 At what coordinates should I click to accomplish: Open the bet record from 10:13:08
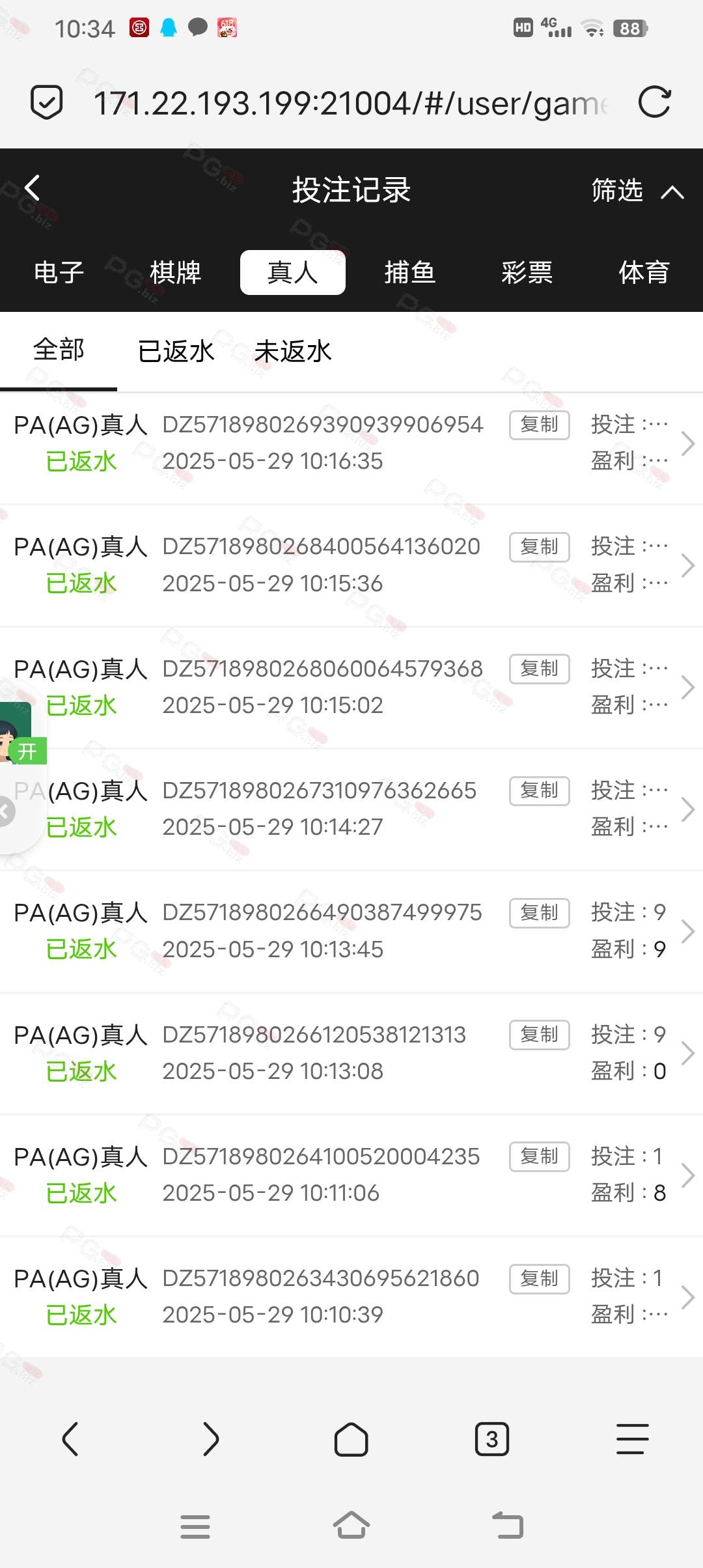click(x=351, y=1053)
